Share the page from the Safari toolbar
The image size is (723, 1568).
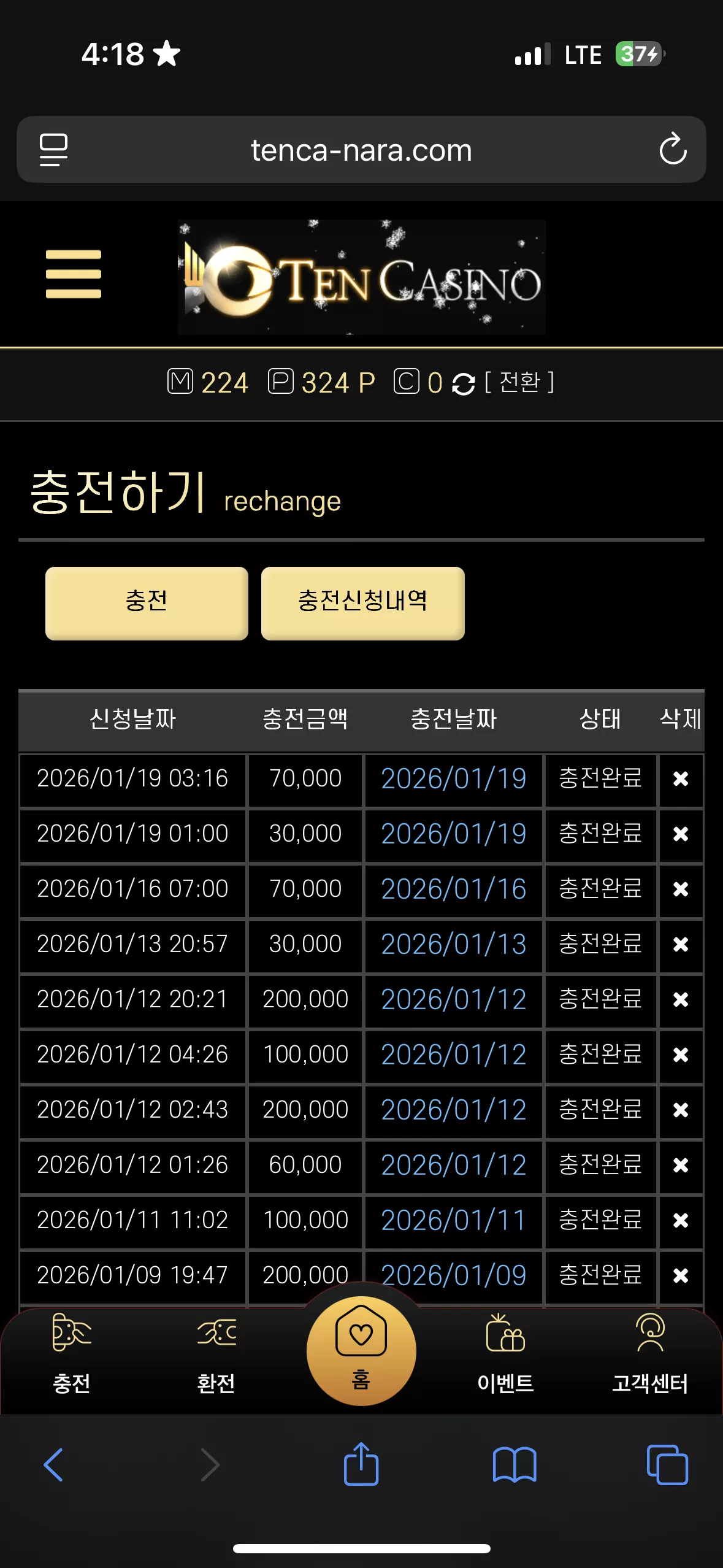click(361, 1464)
